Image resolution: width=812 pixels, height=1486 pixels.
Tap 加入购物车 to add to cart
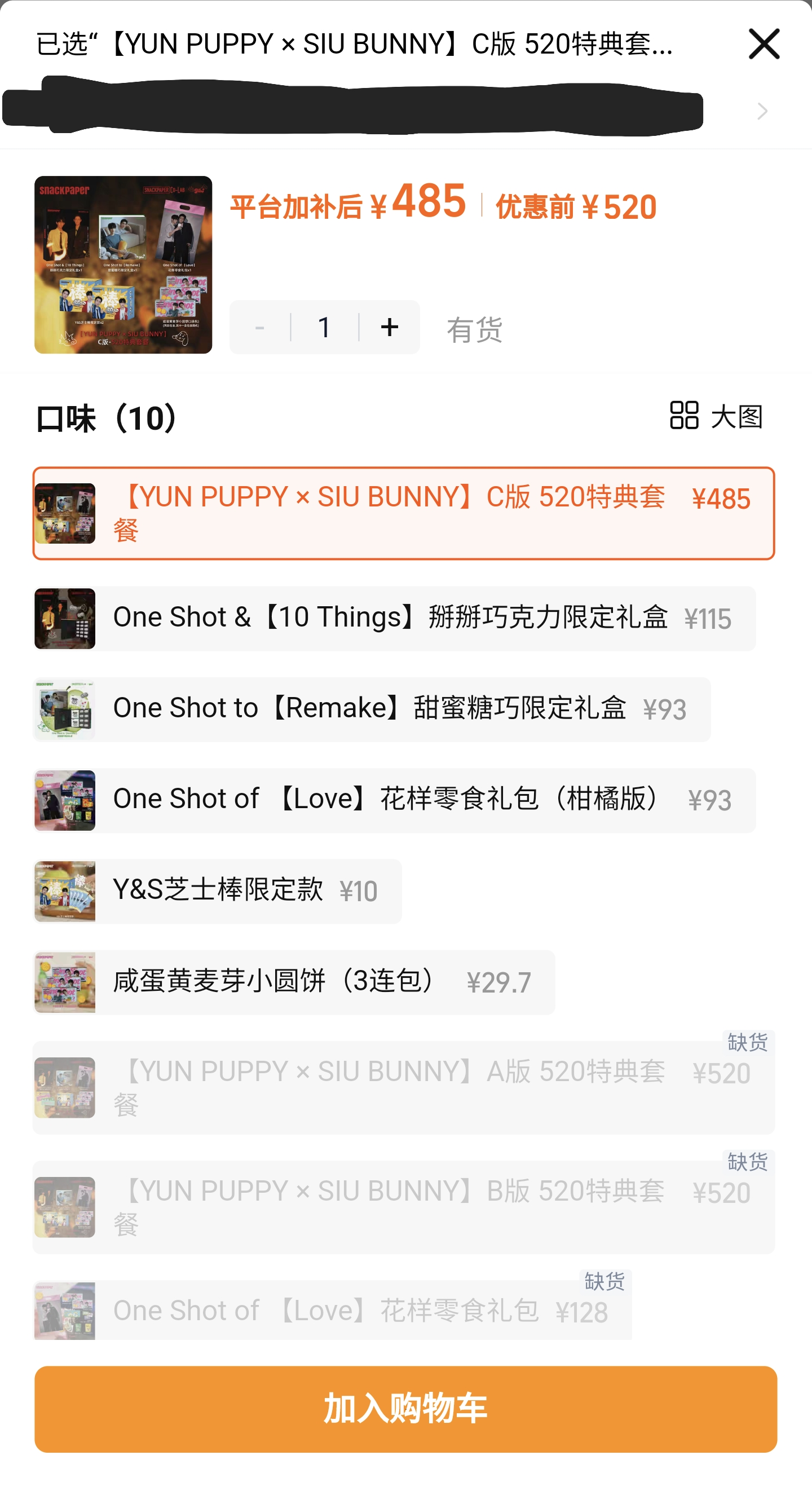[406, 1409]
